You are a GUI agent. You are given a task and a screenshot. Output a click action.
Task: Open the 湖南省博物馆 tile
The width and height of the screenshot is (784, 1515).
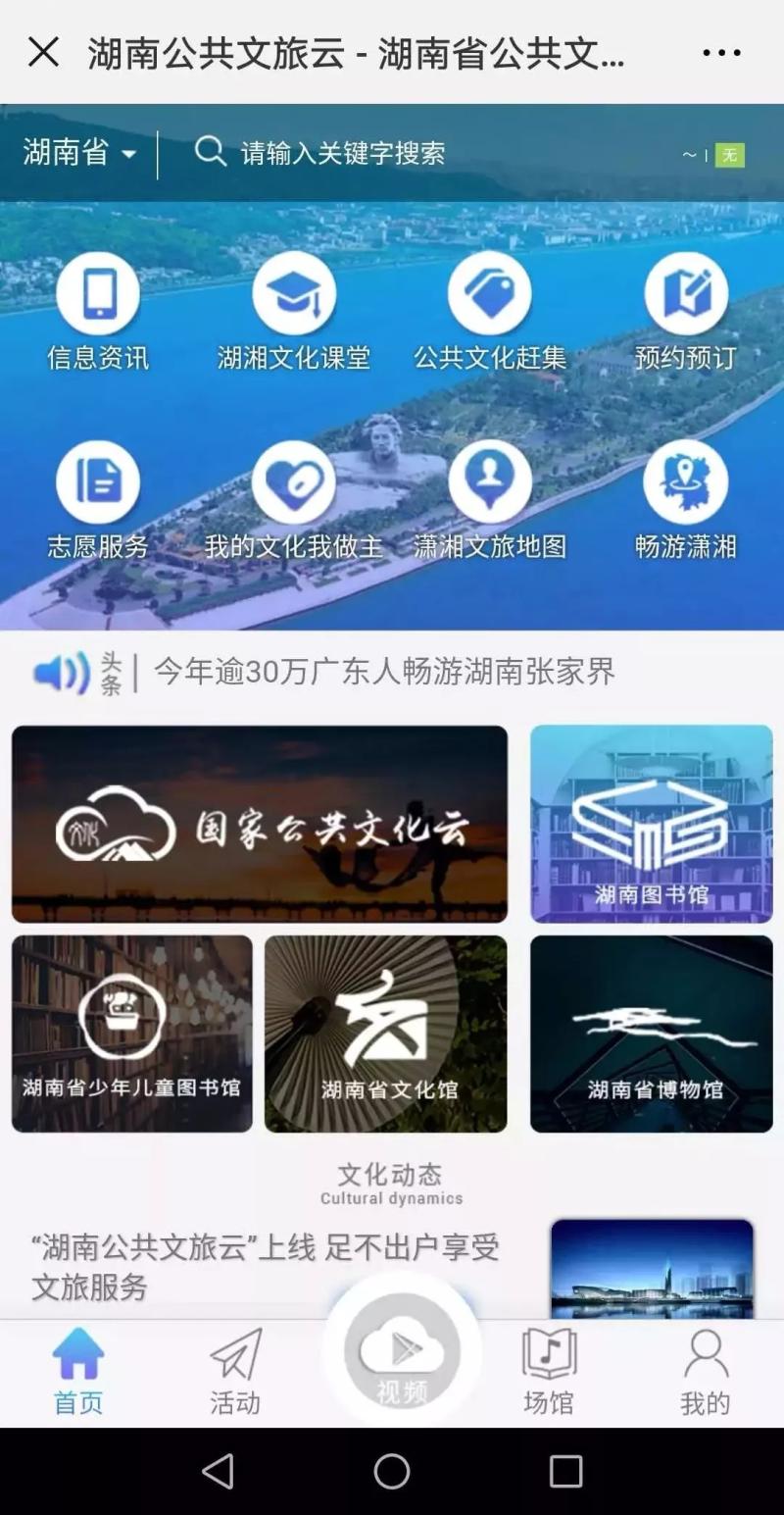pyautogui.click(x=652, y=1034)
